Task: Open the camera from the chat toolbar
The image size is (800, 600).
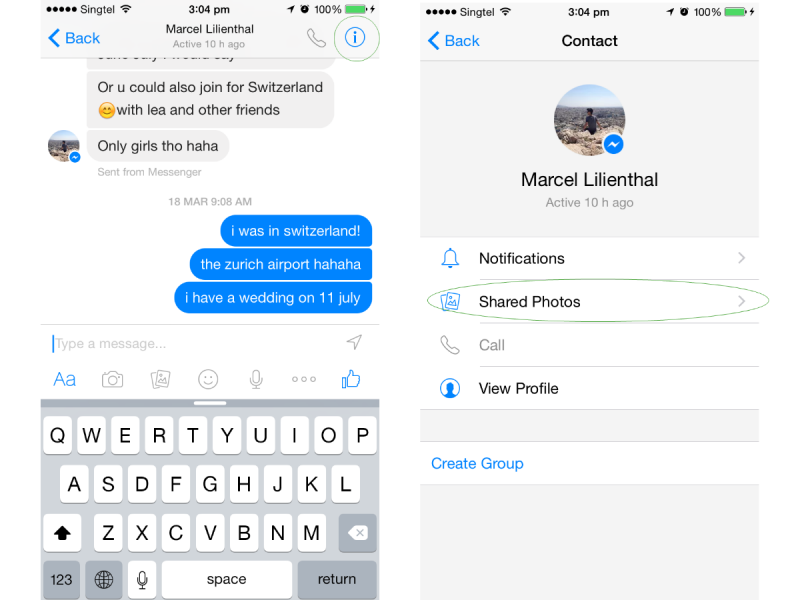Action: 113,379
